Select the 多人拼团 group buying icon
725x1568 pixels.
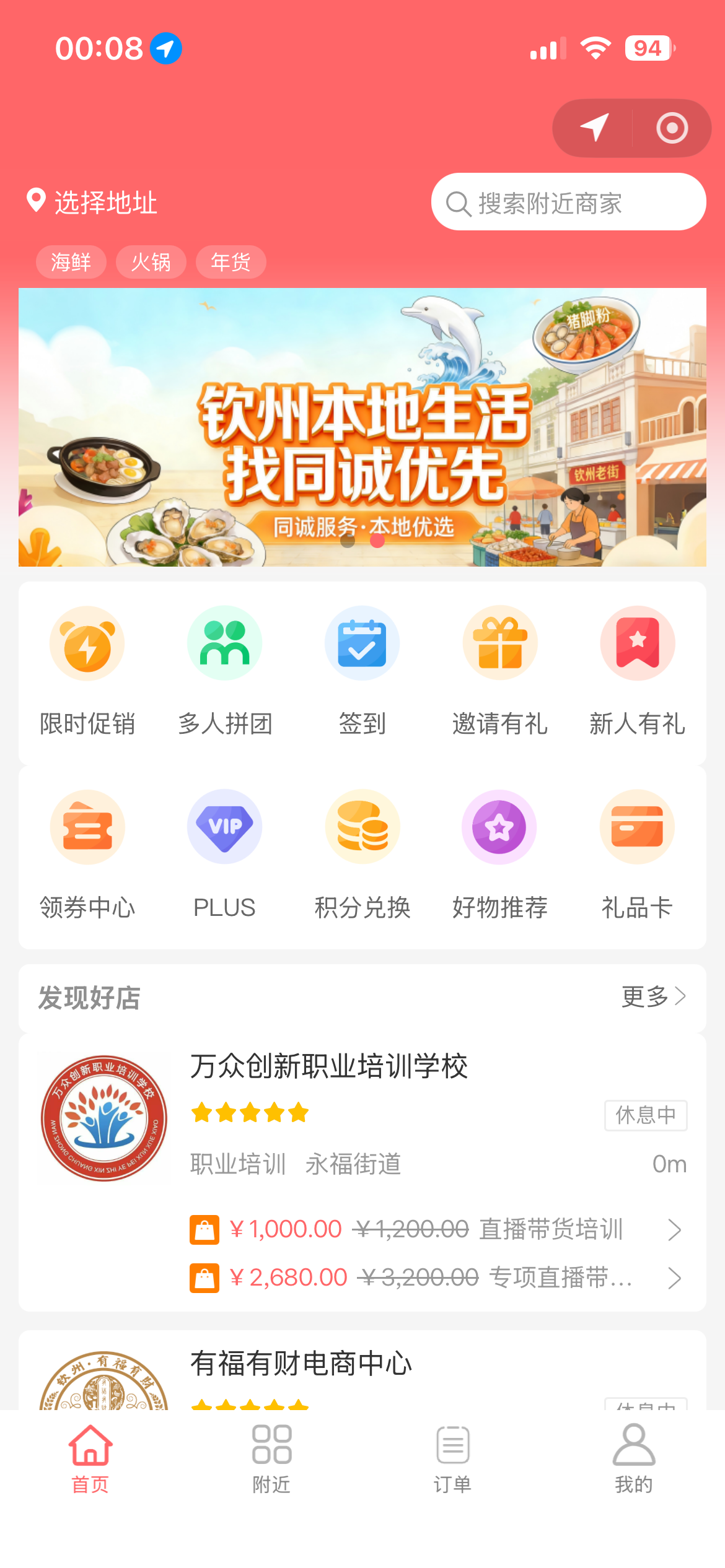click(x=224, y=642)
